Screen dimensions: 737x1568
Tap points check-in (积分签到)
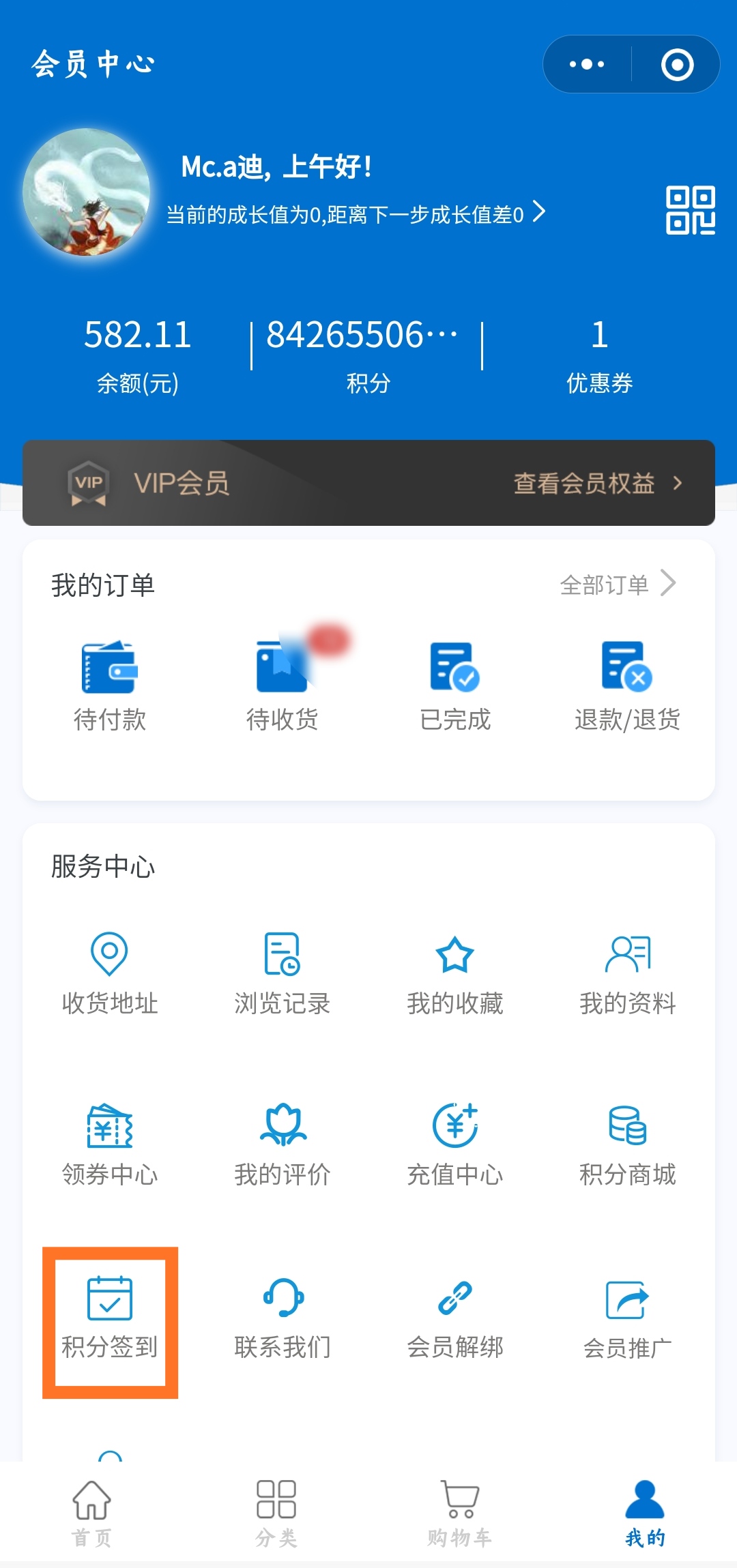click(x=110, y=1318)
